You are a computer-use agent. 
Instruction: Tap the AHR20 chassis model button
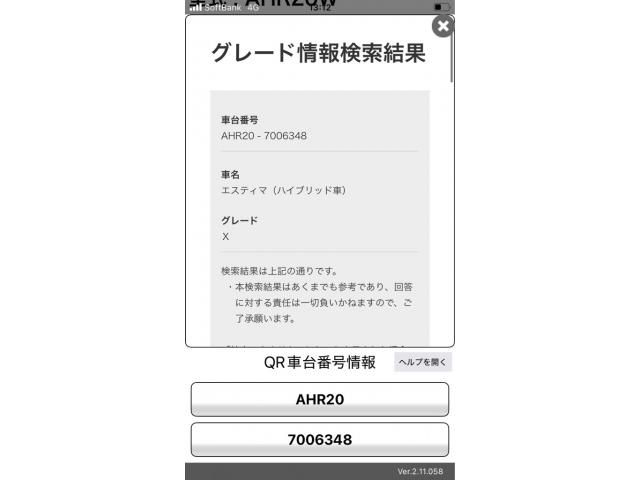pyautogui.click(x=320, y=399)
